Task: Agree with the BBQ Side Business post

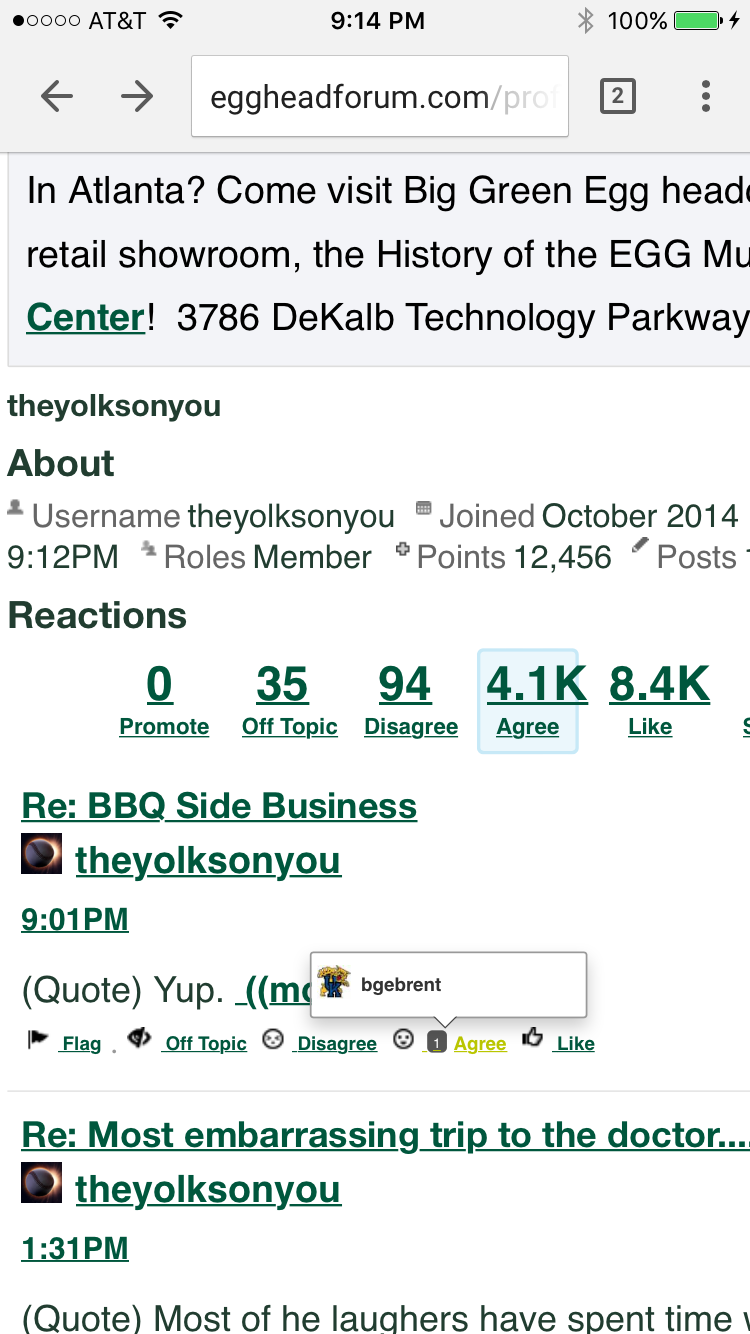Action: pos(479,1044)
